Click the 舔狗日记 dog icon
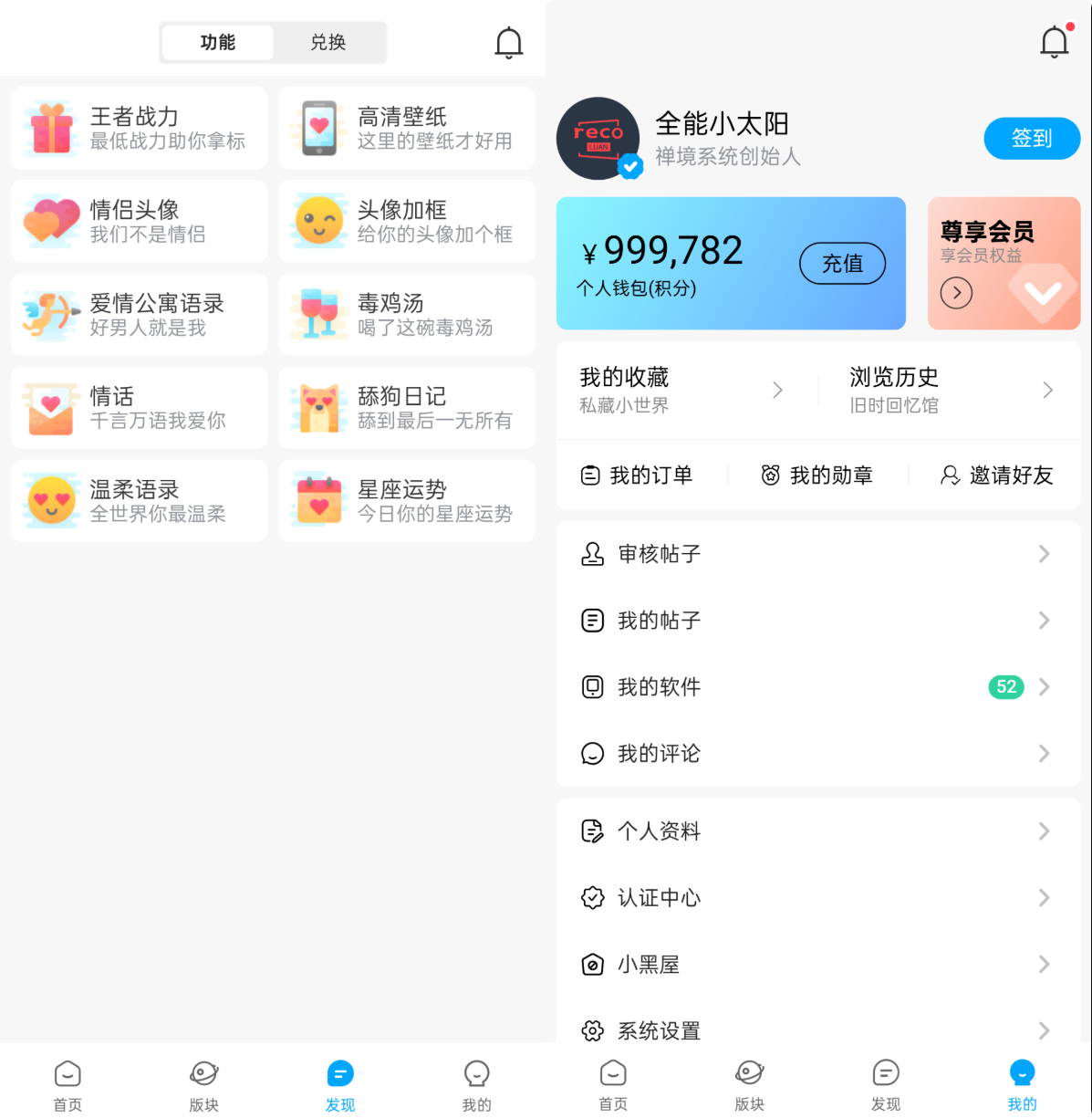The width and height of the screenshot is (1092, 1118). [x=318, y=408]
